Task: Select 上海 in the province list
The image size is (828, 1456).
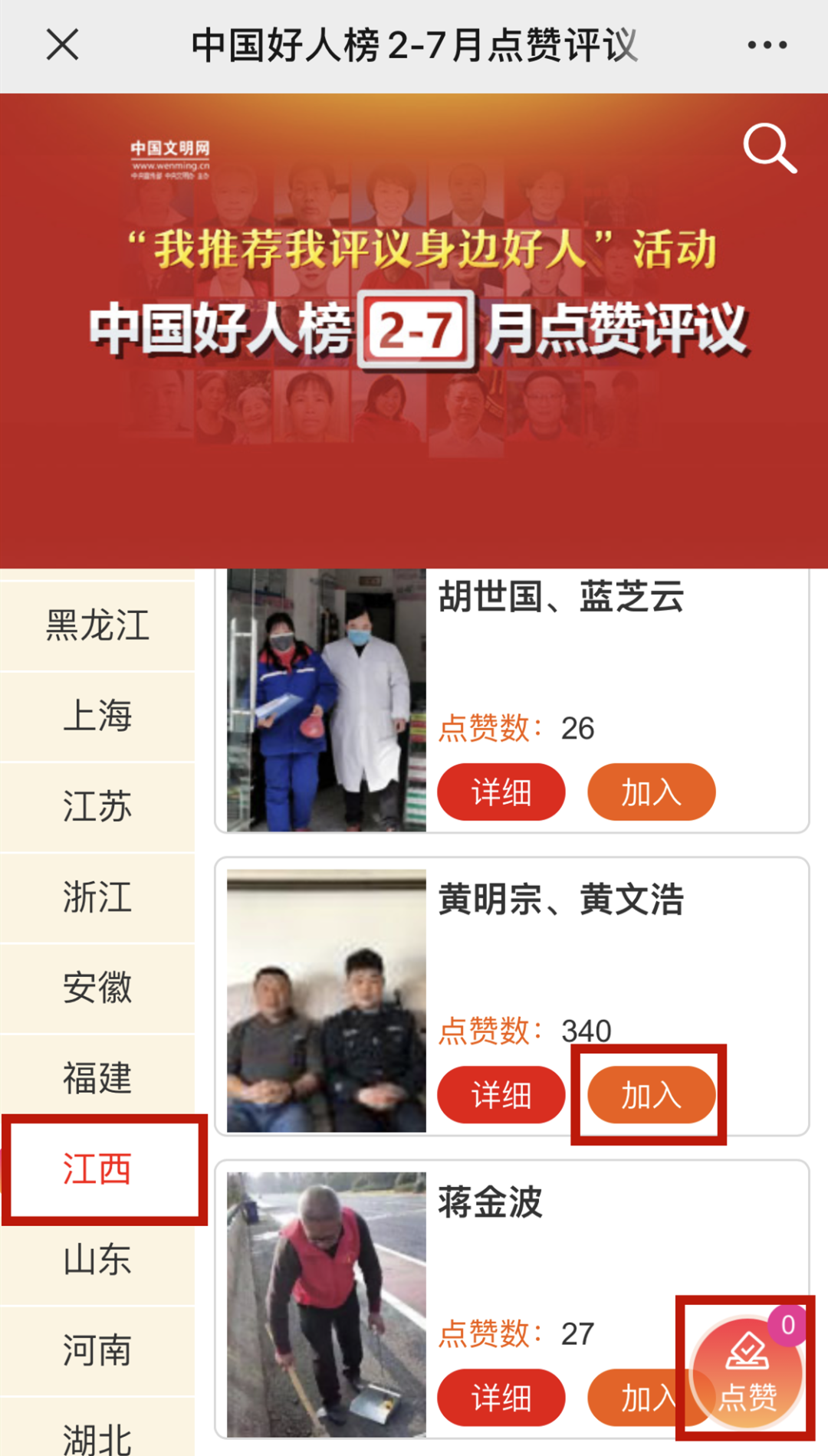Action: click(x=97, y=716)
